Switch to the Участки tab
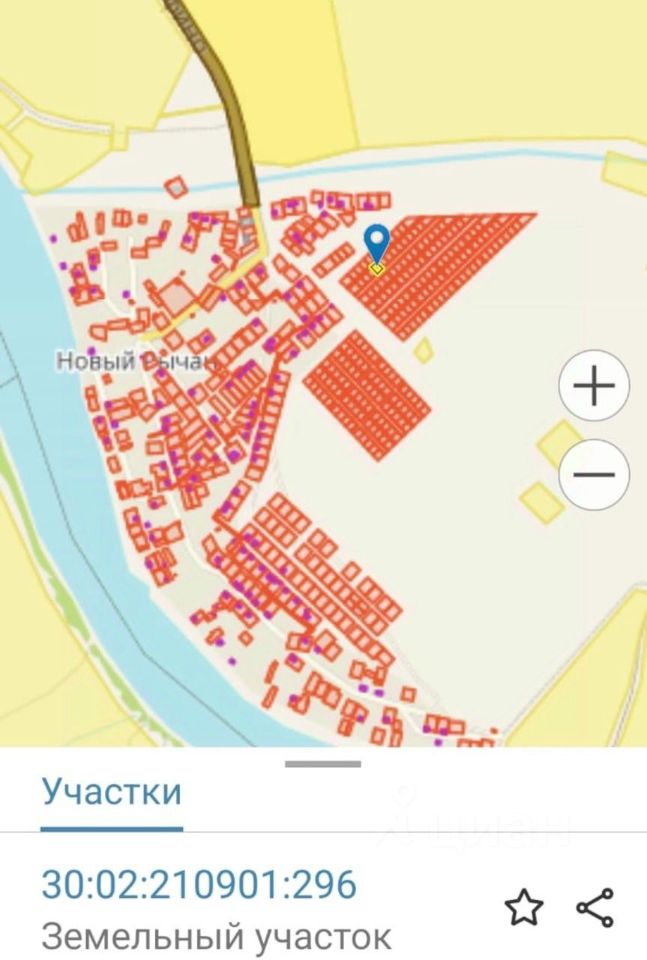647x960 pixels. click(x=112, y=792)
